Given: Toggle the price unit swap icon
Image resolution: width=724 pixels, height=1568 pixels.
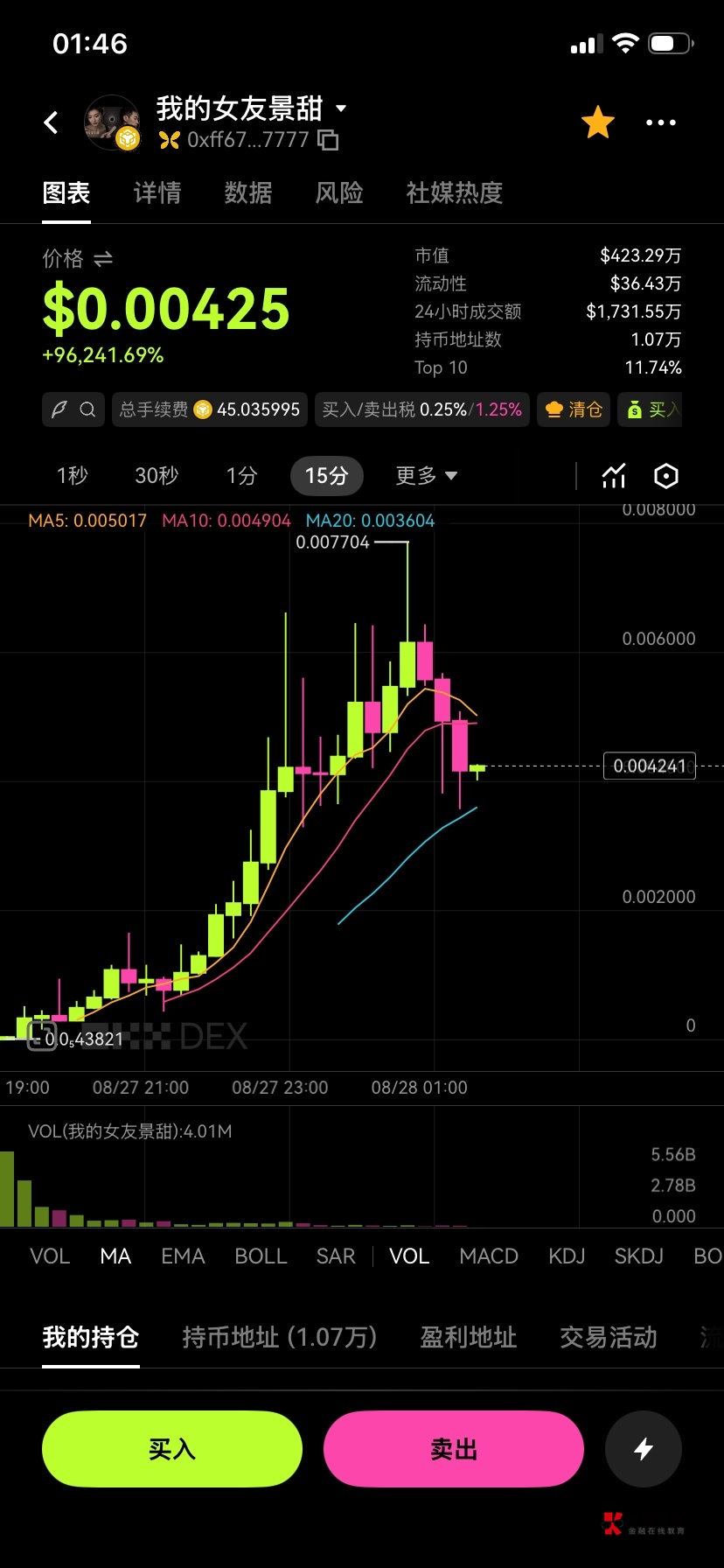Looking at the screenshot, I should (103, 259).
